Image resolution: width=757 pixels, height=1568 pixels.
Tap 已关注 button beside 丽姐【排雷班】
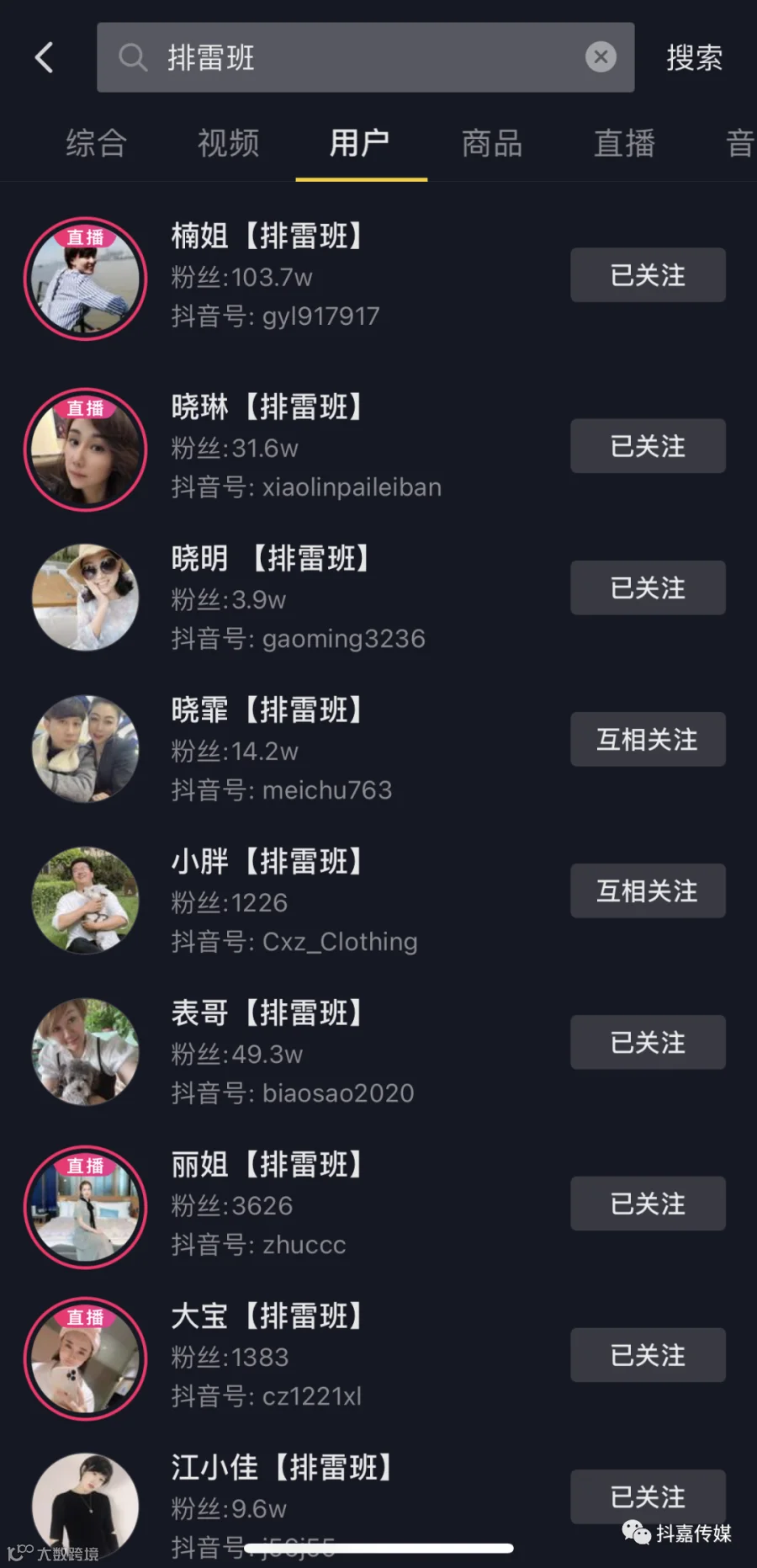[x=648, y=1204]
